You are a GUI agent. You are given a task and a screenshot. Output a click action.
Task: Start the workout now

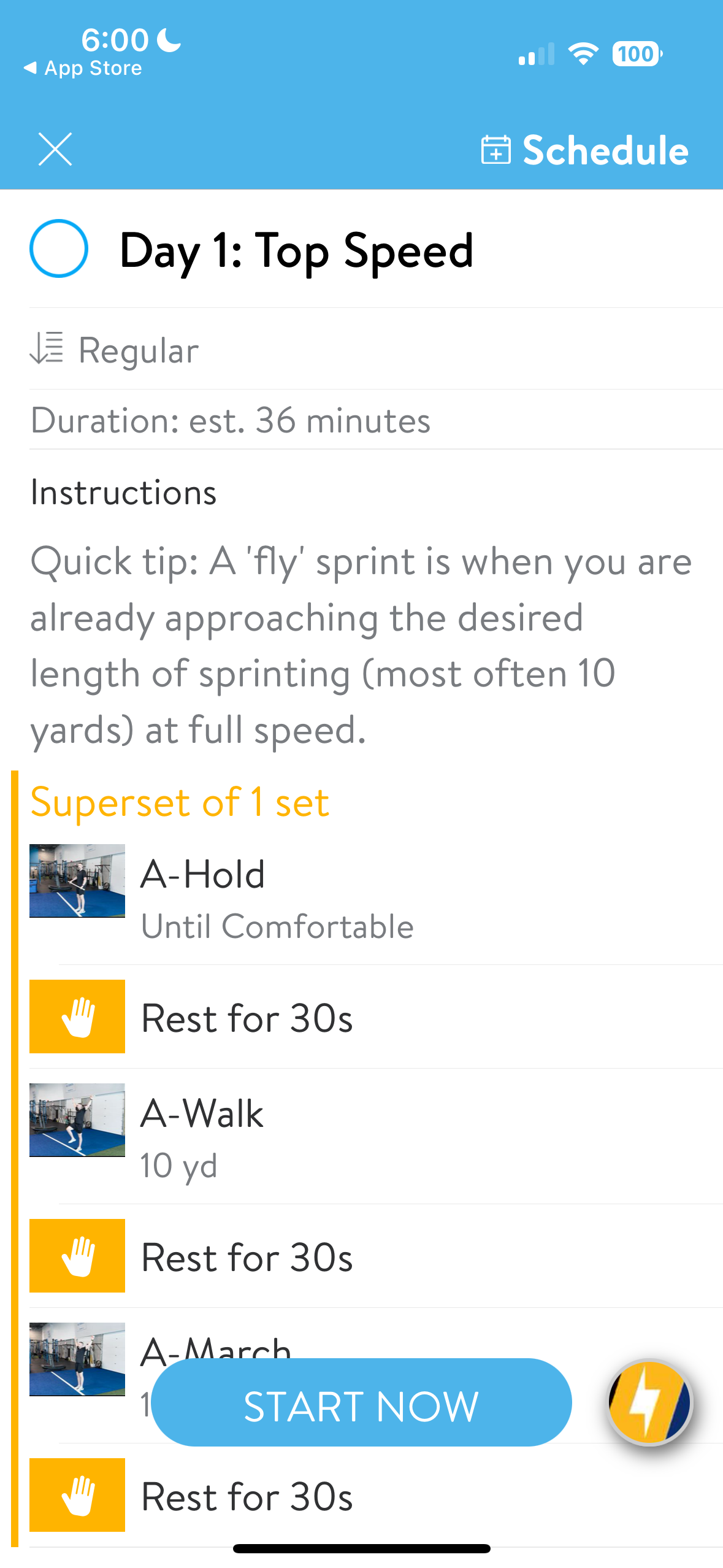361,1402
